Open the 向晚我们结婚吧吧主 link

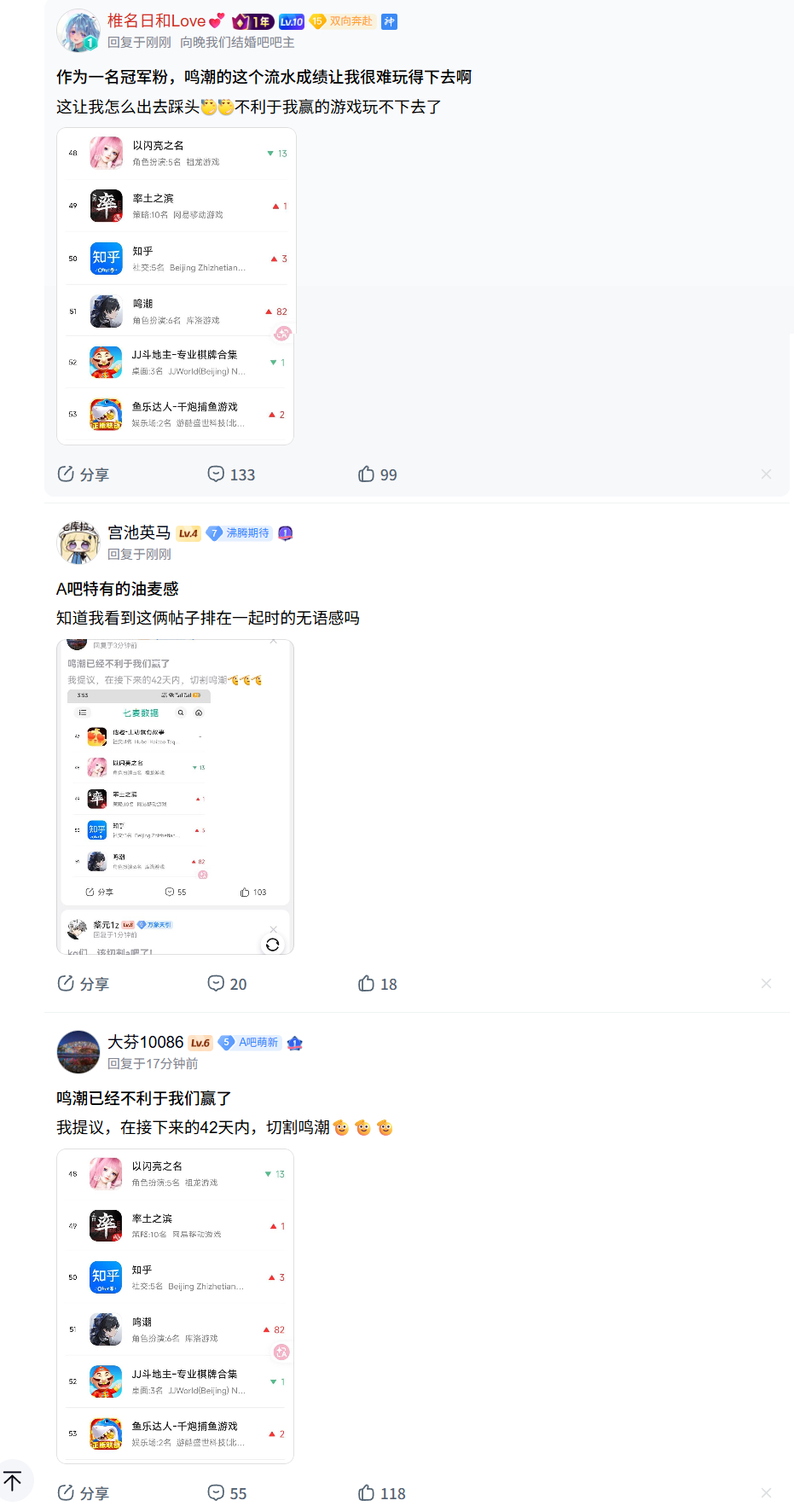(x=237, y=43)
